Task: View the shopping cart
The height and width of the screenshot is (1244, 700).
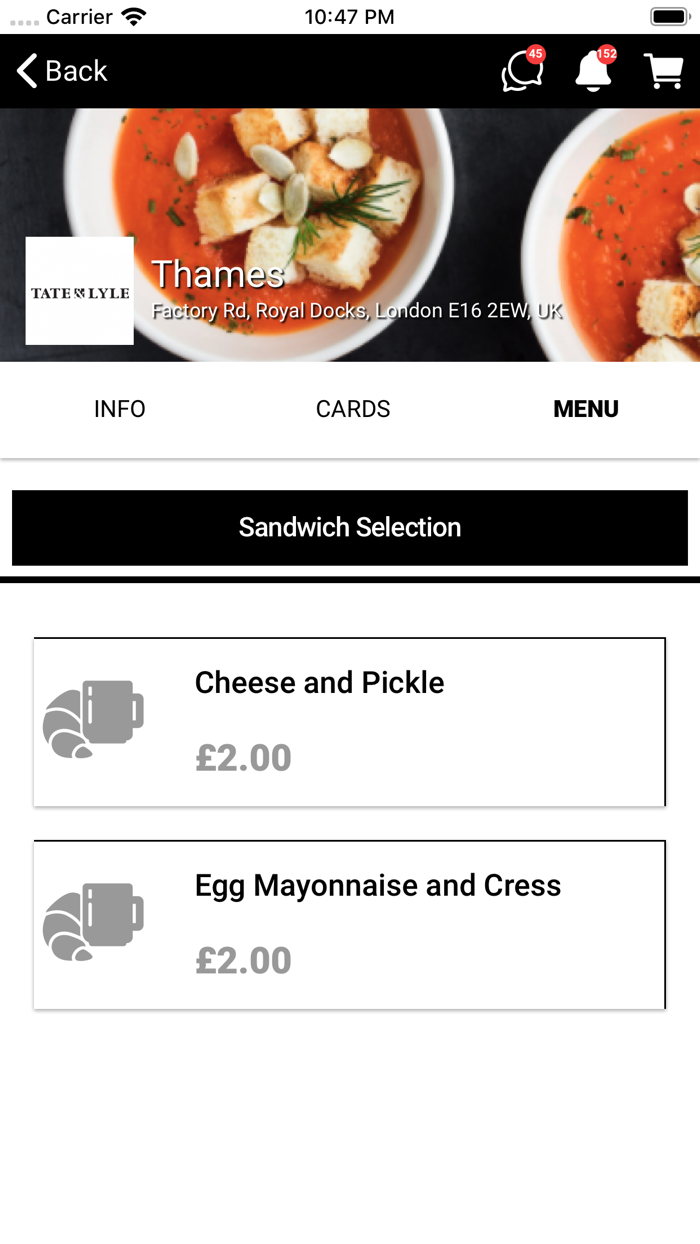Action: click(664, 71)
